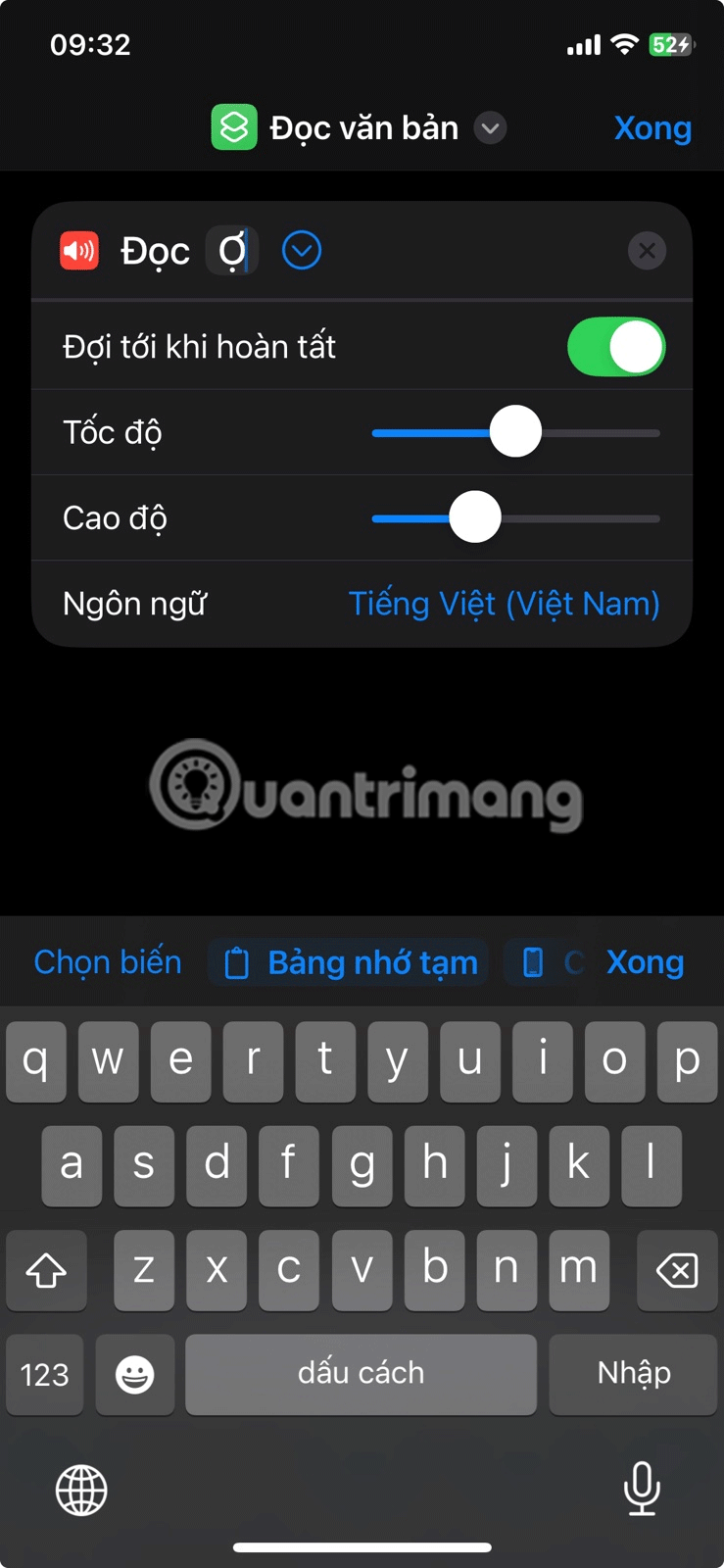The image size is (724, 1568).
Task: Tap Xong above the keyboard
Action: click(x=645, y=962)
